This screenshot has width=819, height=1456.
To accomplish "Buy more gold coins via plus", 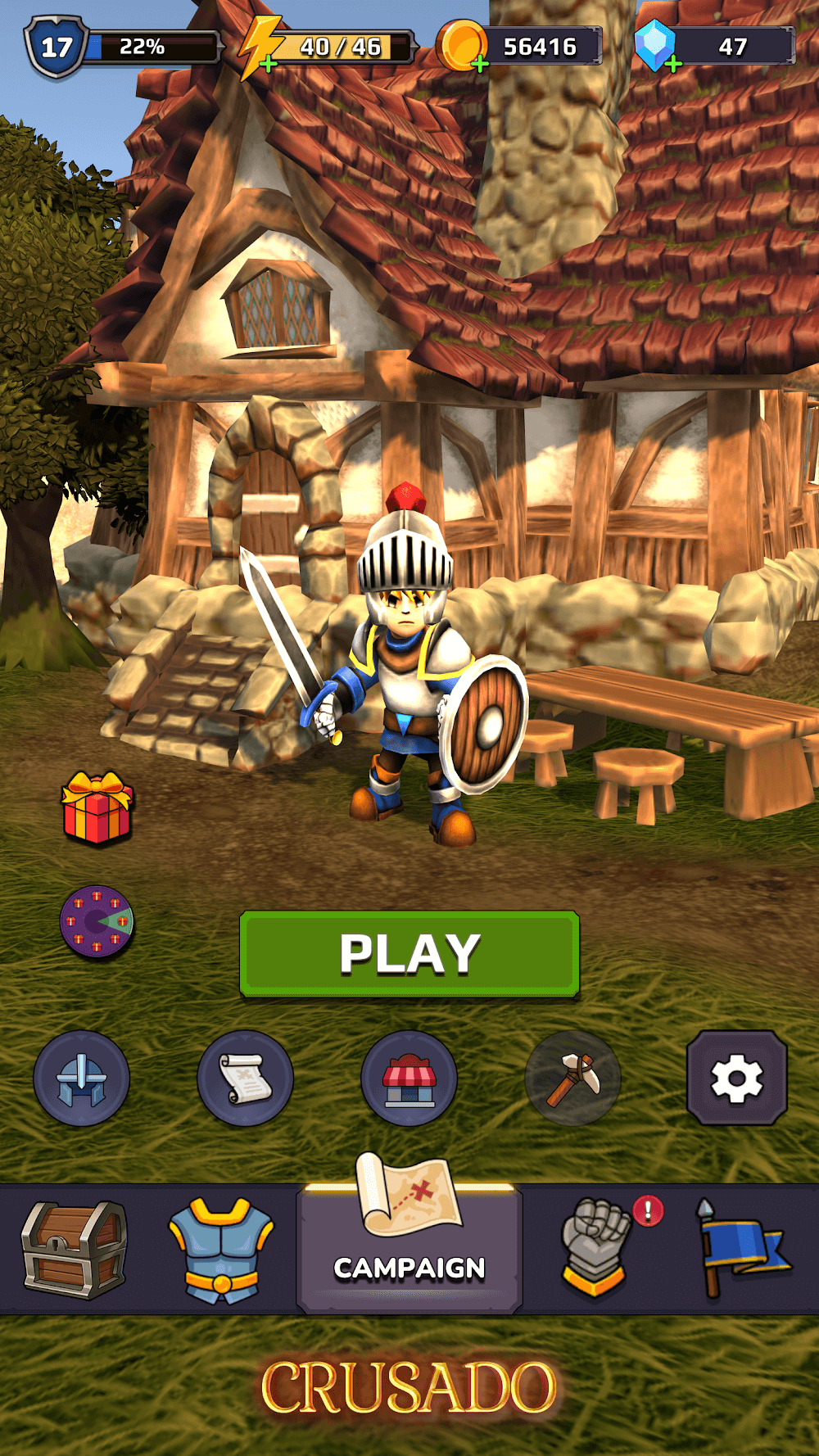I will click(480, 63).
